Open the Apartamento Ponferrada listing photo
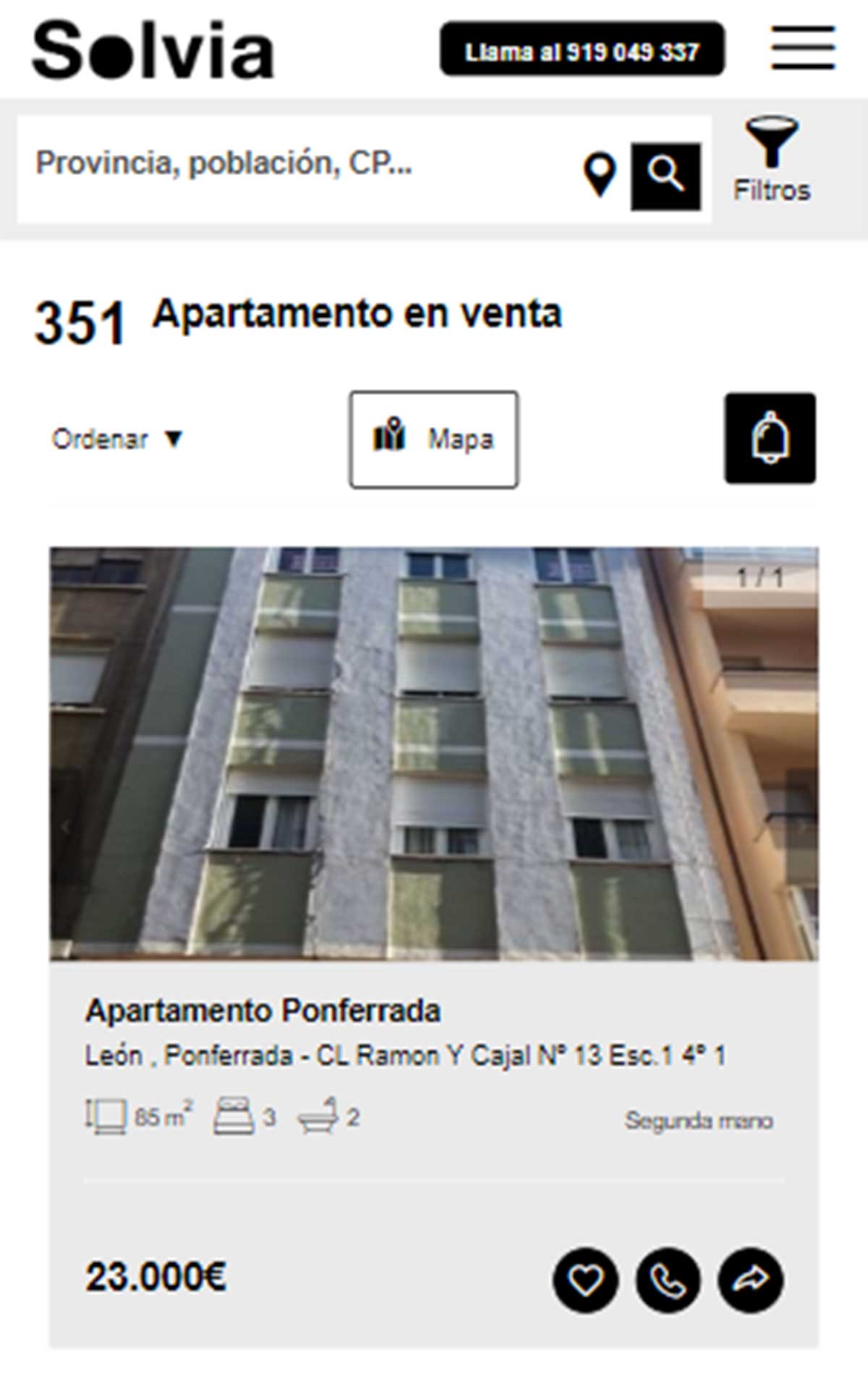The width and height of the screenshot is (868, 1389). [x=434, y=754]
